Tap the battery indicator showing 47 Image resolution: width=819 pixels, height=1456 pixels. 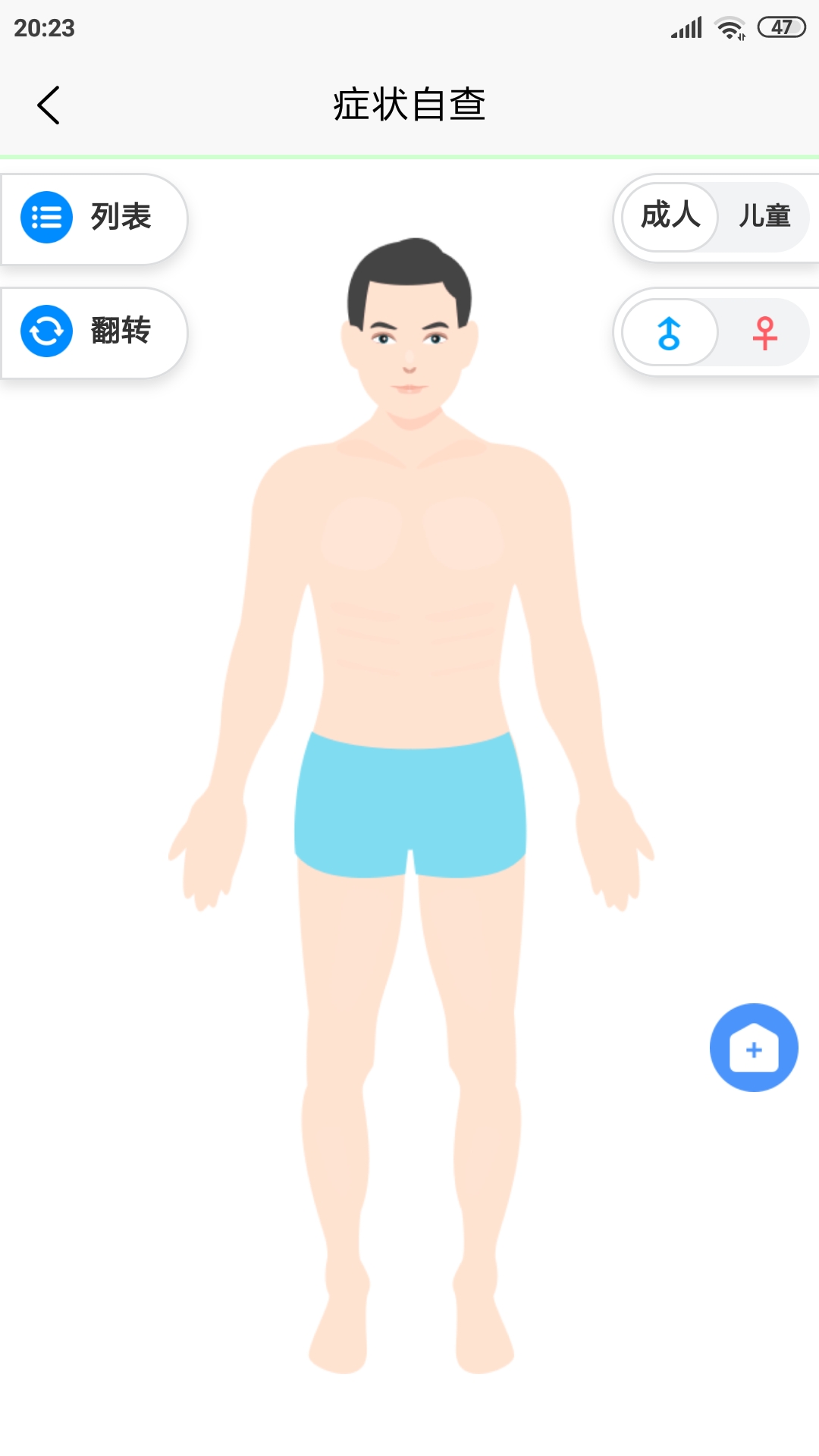click(779, 27)
